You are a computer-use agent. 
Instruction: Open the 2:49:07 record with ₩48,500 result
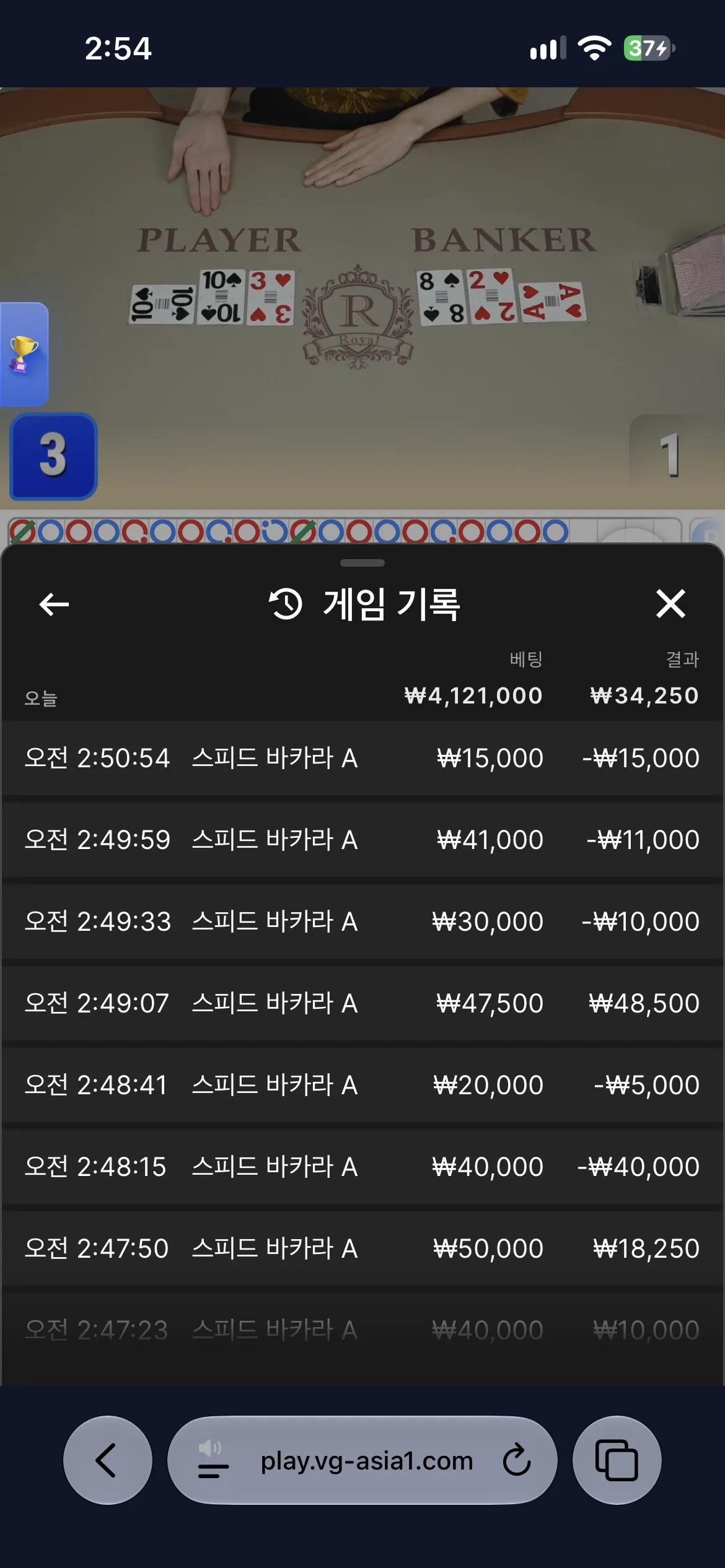tap(362, 1003)
